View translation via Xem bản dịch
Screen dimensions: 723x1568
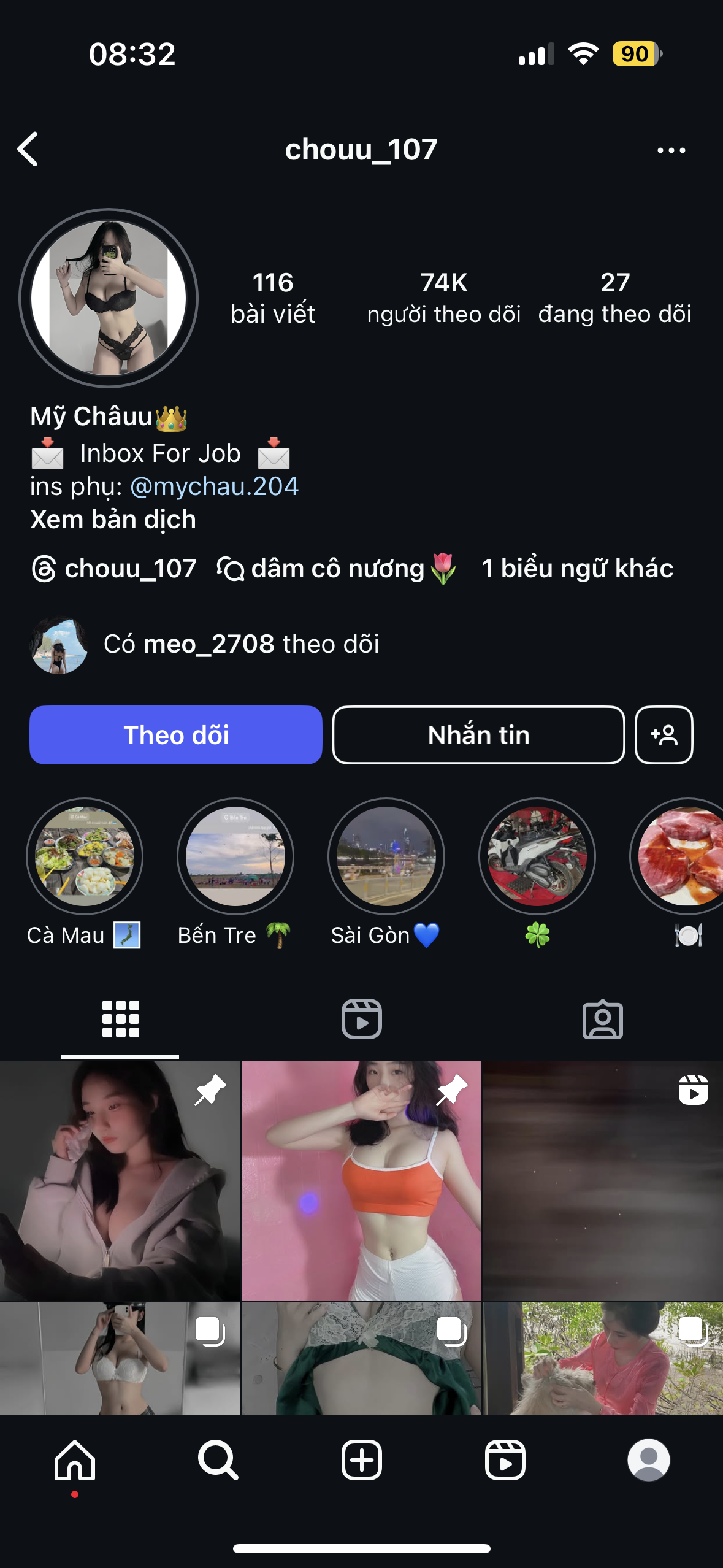[x=113, y=520]
